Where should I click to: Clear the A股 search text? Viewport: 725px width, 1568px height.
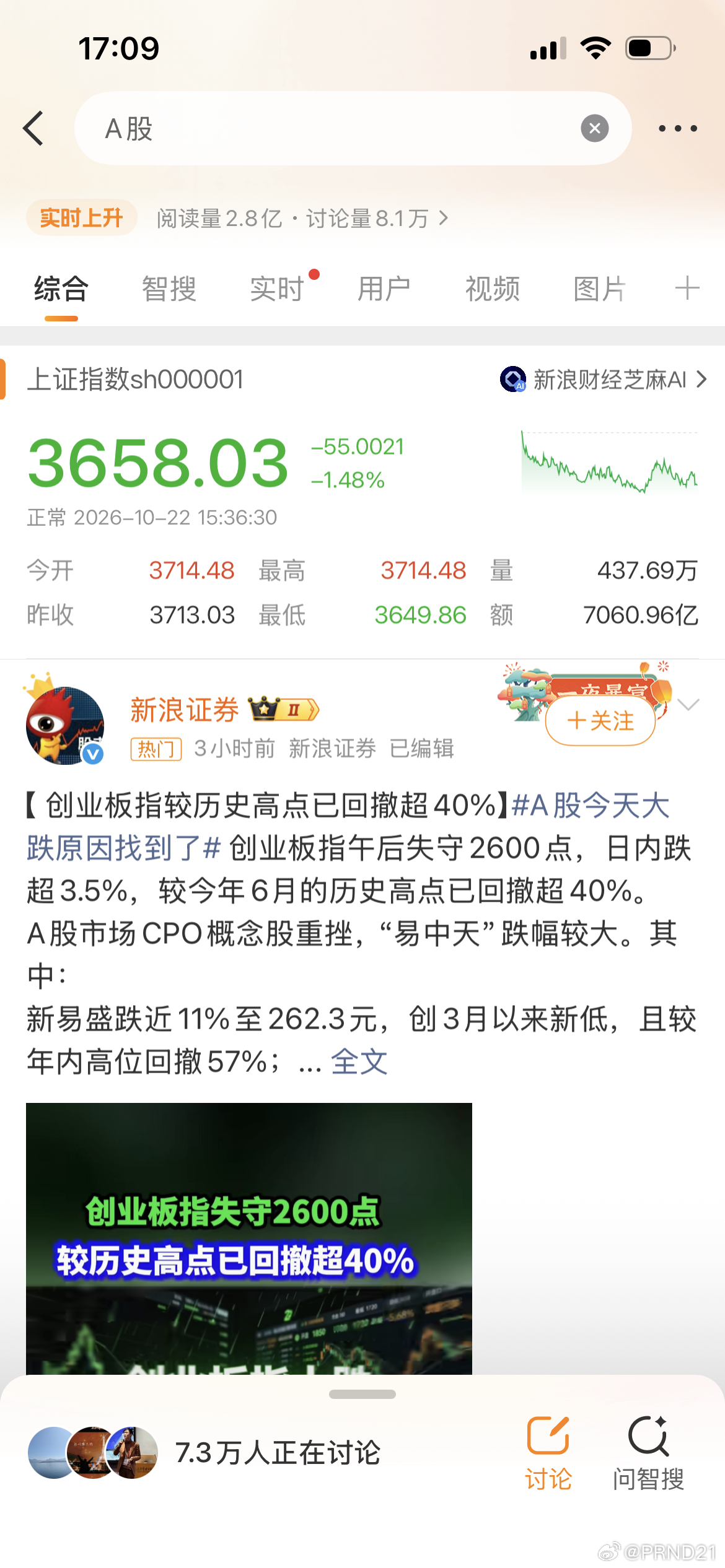(594, 128)
